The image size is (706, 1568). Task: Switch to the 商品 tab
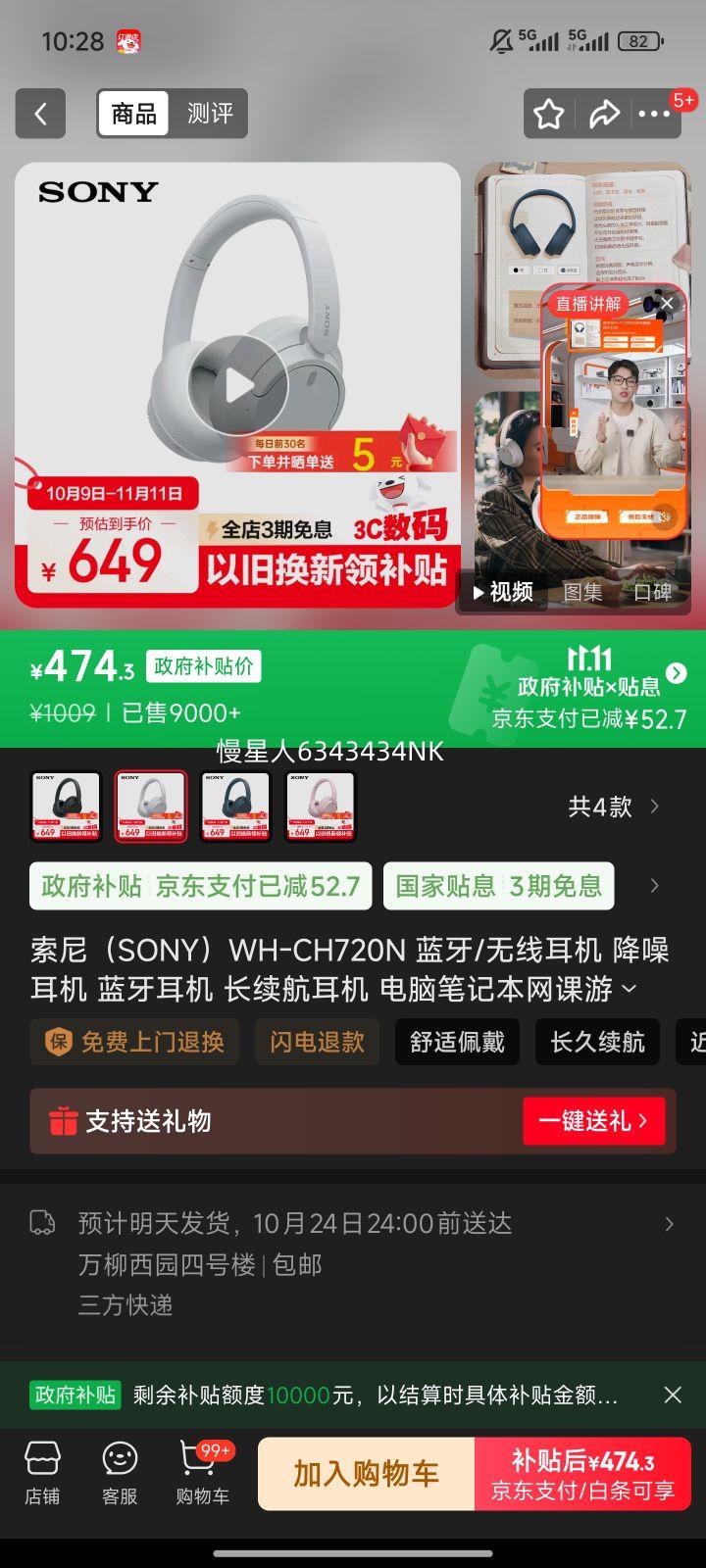pyautogui.click(x=132, y=114)
